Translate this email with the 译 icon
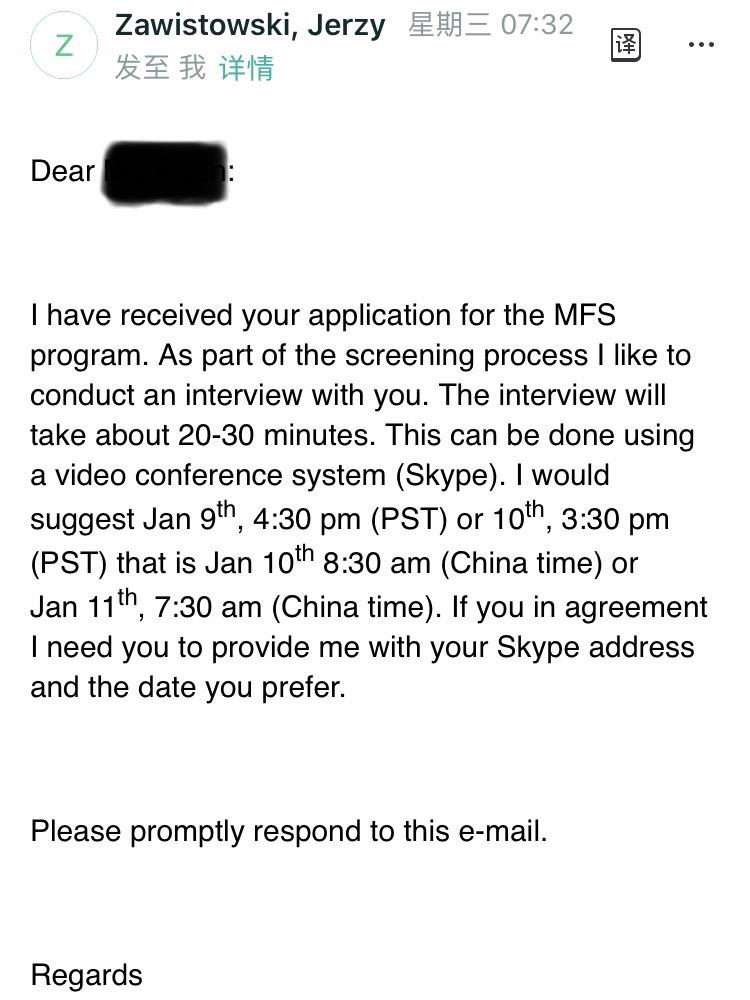750x1000 pixels. pyautogui.click(x=626, y=45)
